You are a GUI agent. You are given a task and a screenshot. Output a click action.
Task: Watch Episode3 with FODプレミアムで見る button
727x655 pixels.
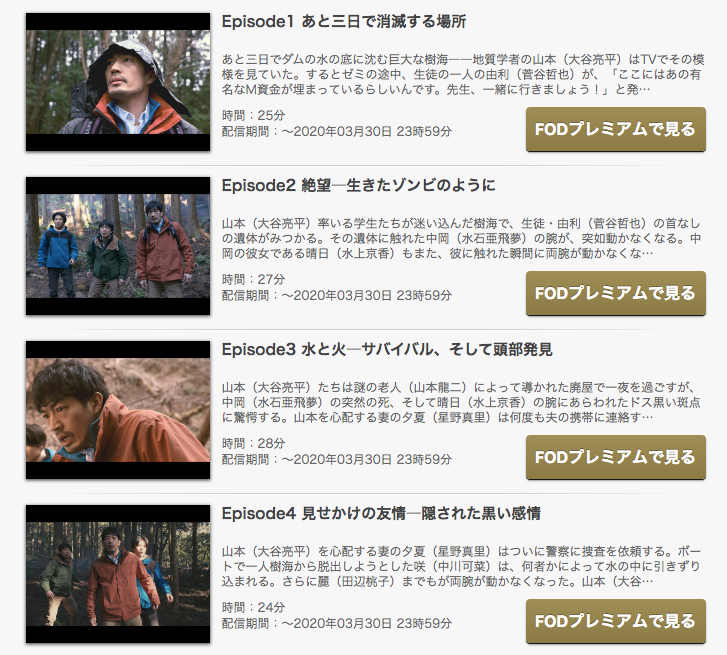(x=615, y=458)
